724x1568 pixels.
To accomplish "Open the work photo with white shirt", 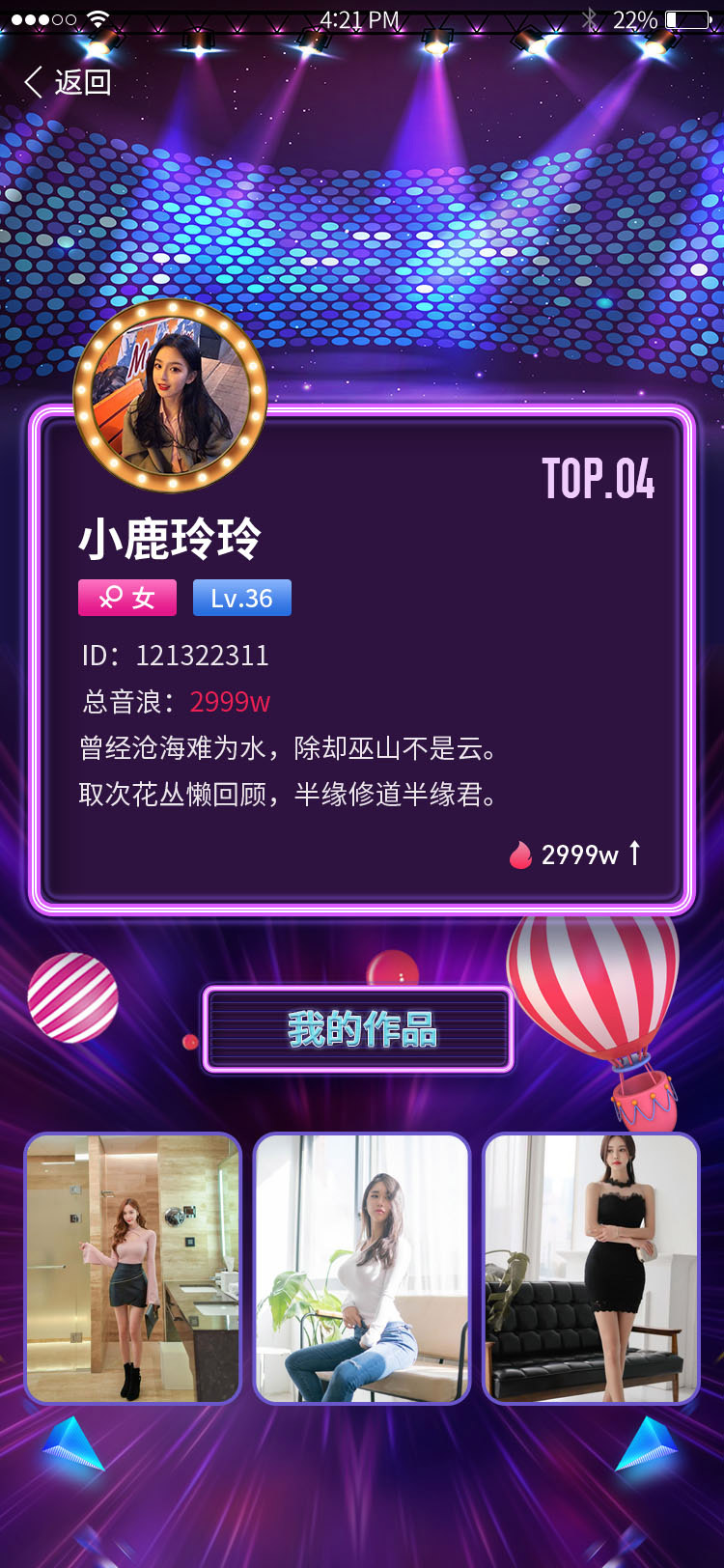I will [362, 1268].
